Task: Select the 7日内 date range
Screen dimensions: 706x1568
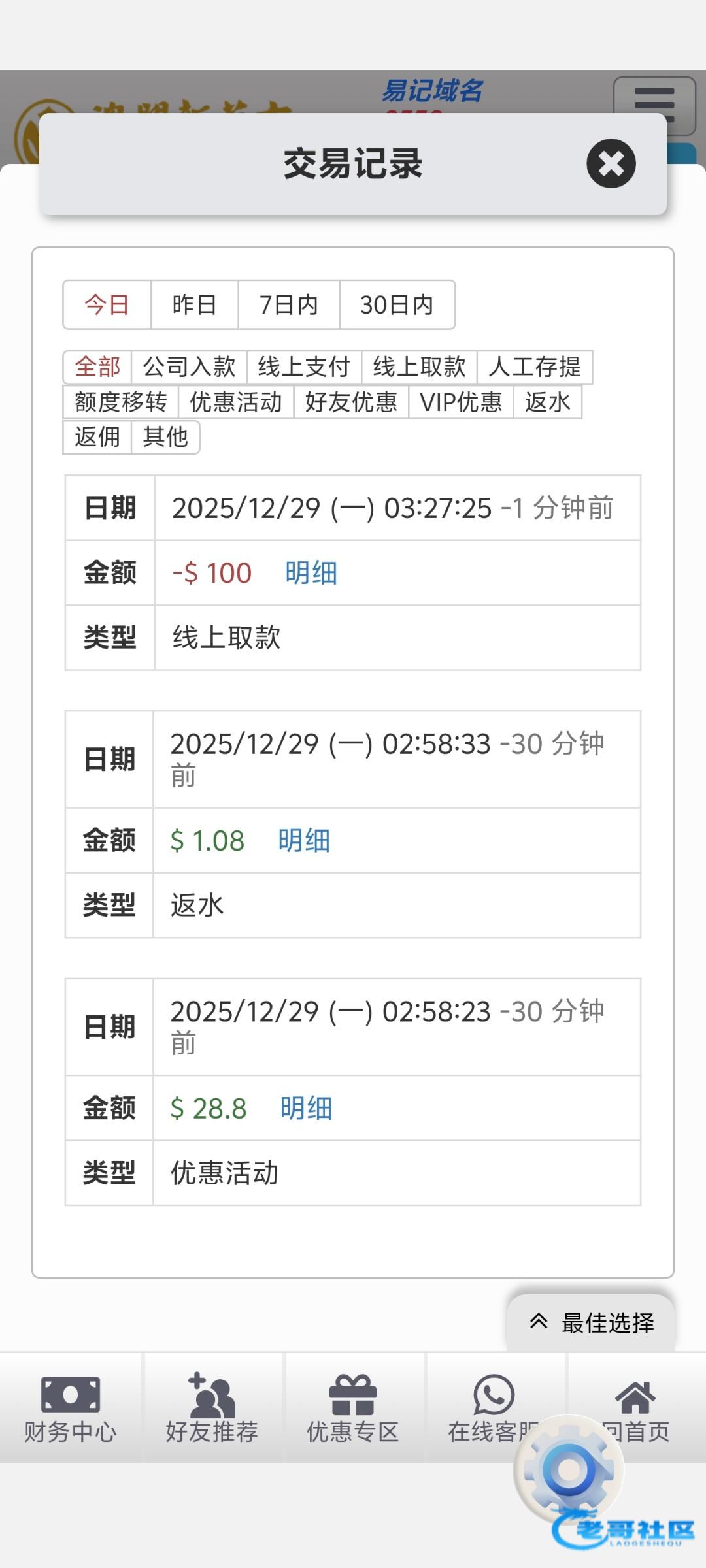Action: 288,305
